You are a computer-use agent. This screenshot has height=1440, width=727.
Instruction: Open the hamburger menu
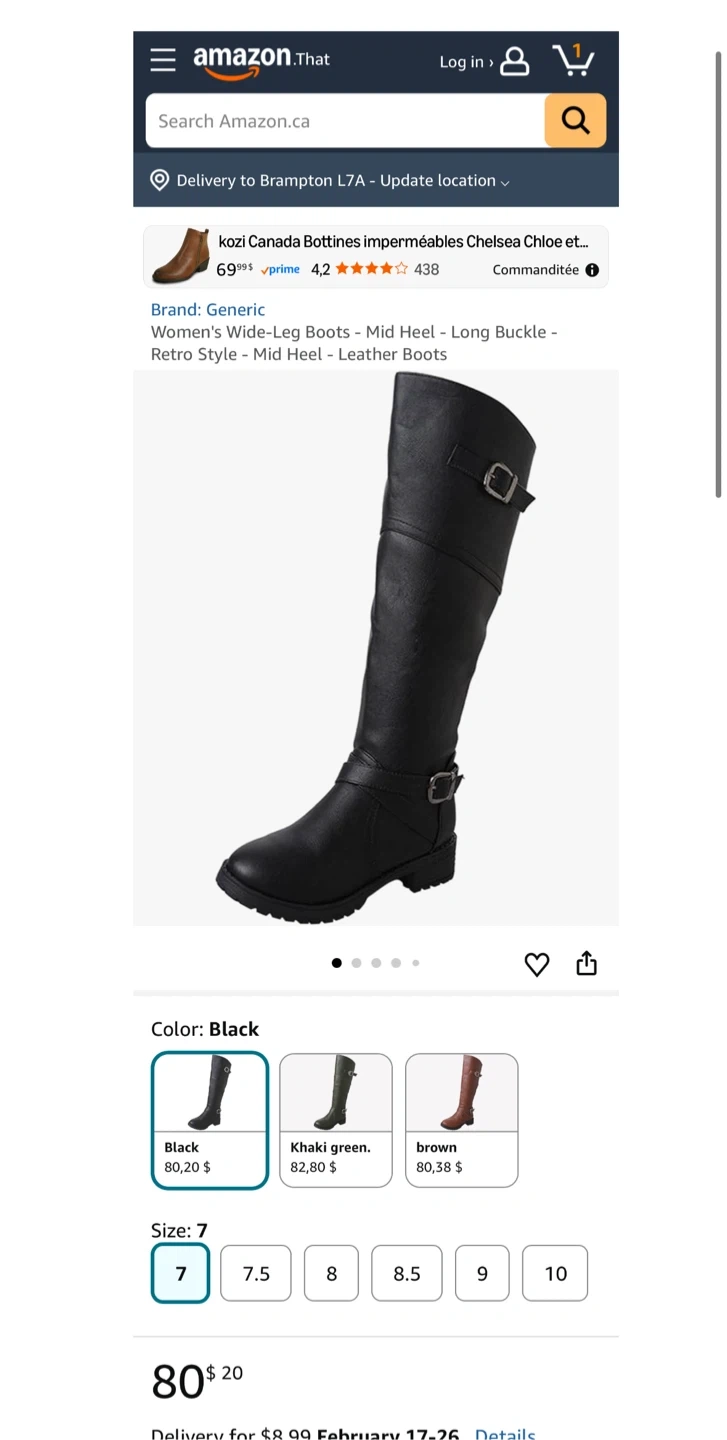tap(163, 60)
